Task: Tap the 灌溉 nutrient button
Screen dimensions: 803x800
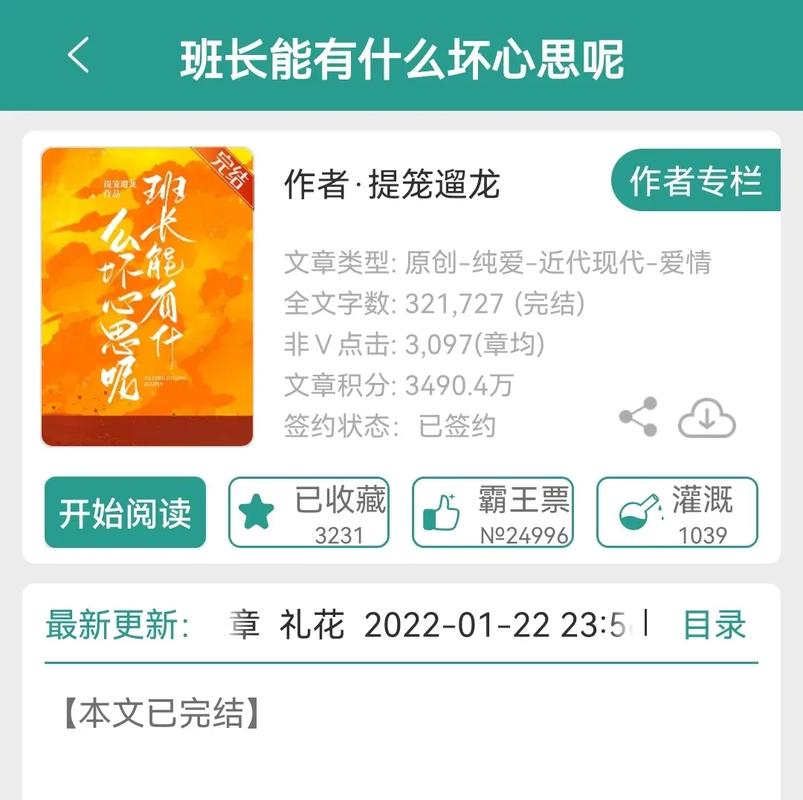Action: click(676, 513)
